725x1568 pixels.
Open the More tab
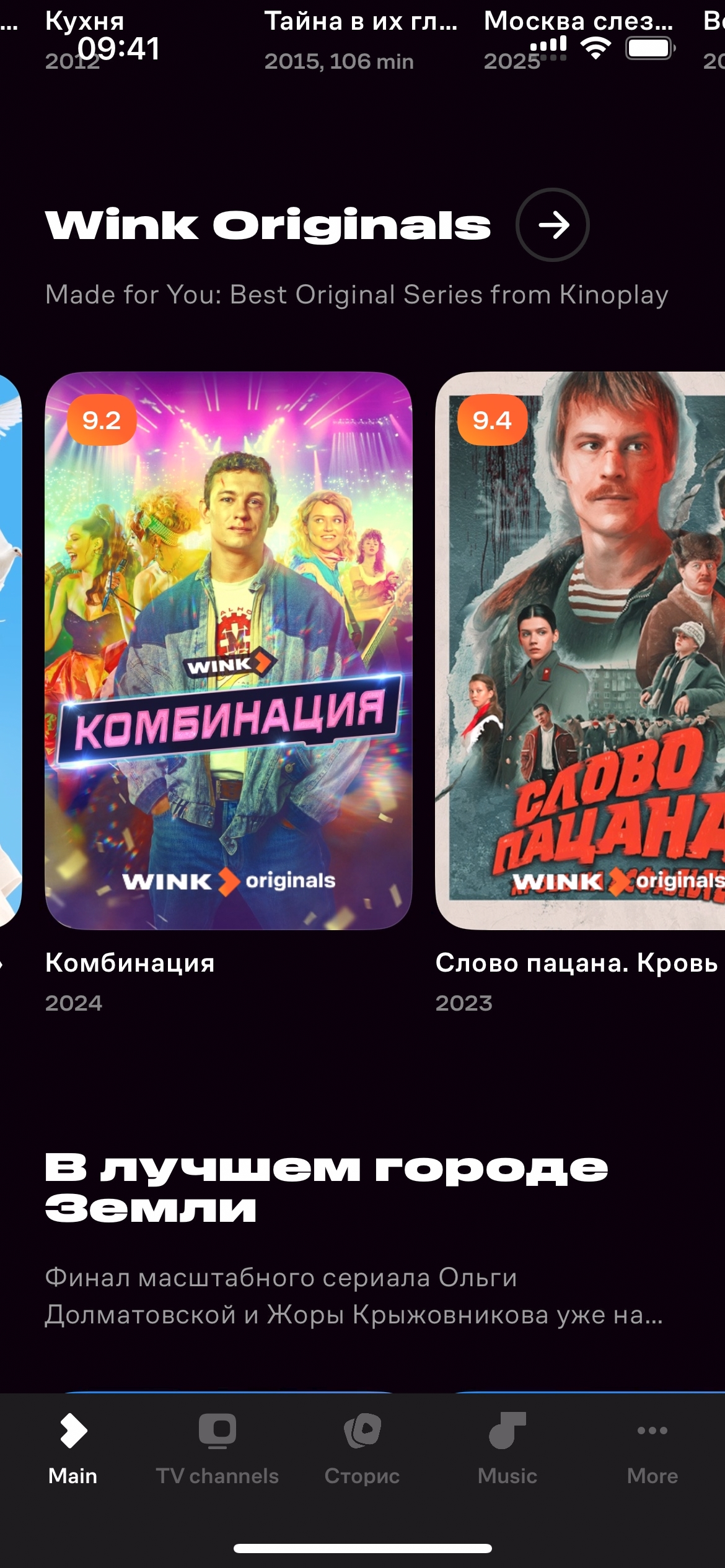(x=652, y=1449)
